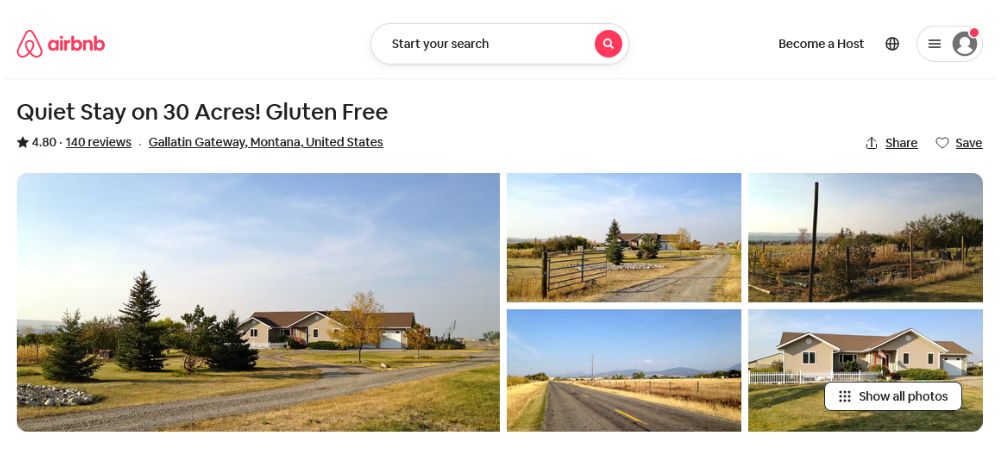Open Gallatin Gateway, Montana location link
This screenshot has width=1000, height=450.
click(x=265, y=142)
